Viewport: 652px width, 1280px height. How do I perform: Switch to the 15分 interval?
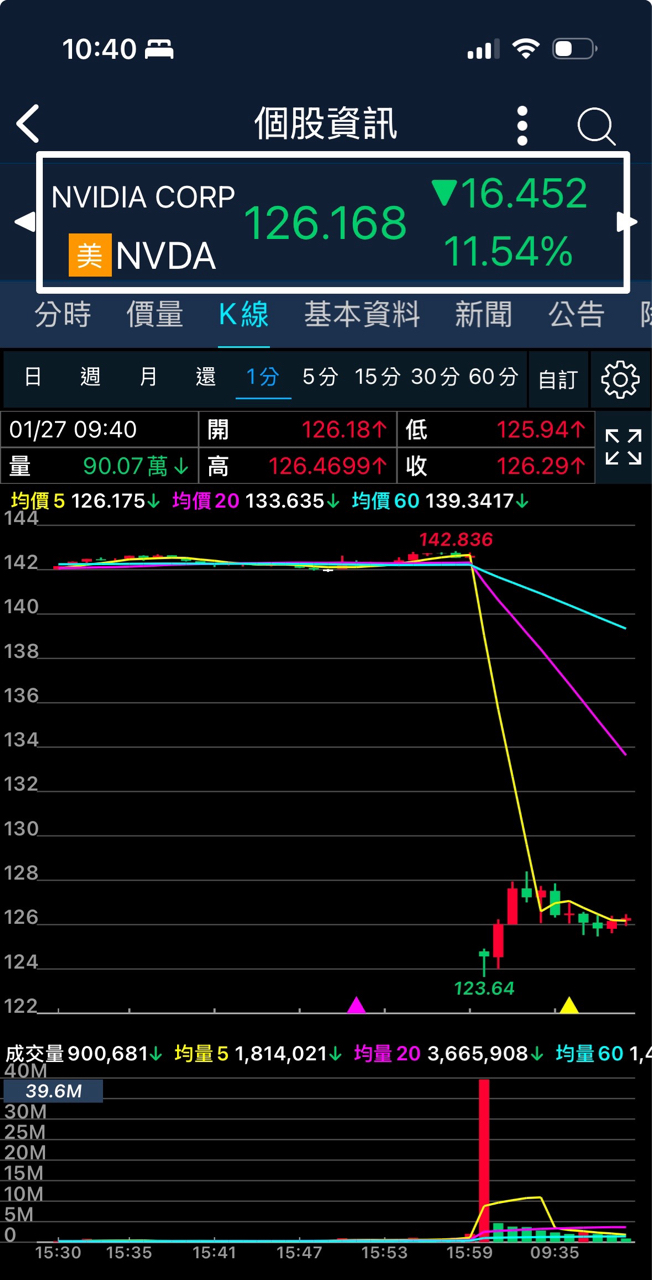tap(378, 377)
